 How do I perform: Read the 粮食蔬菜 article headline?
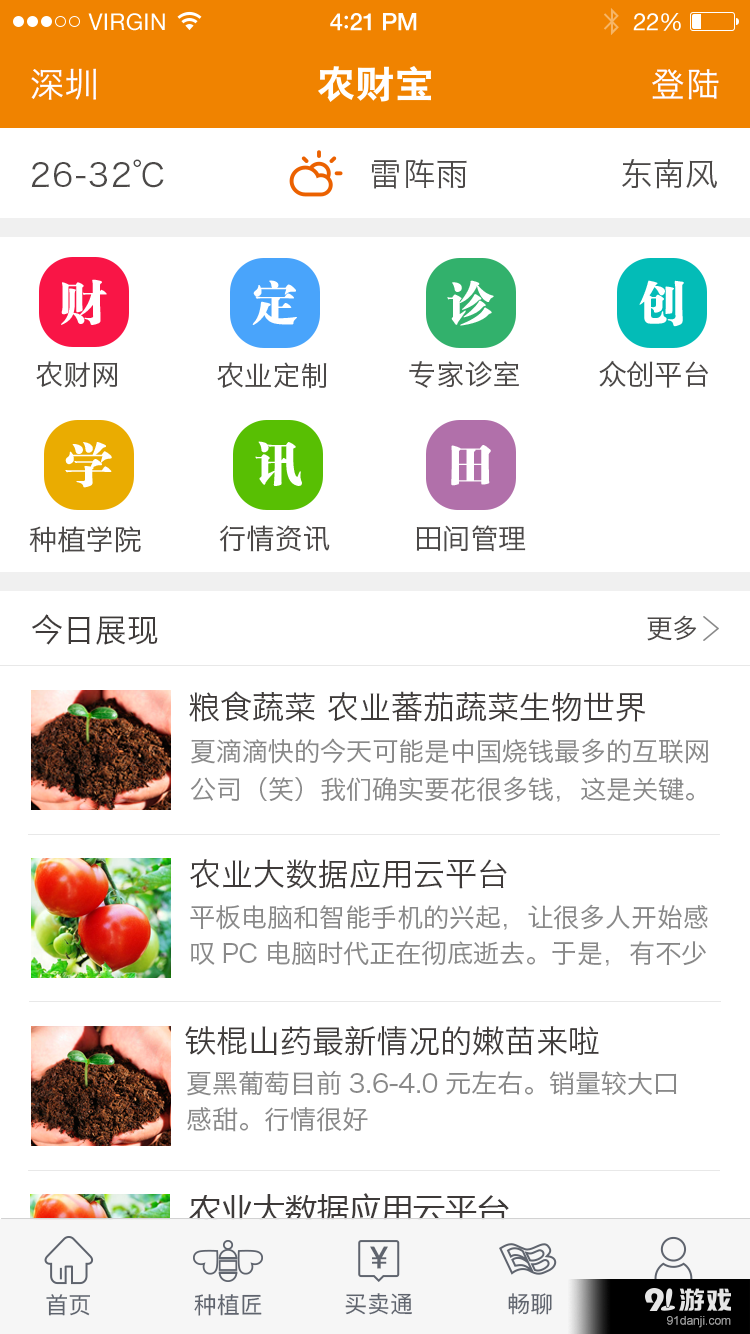coord(418,708)
